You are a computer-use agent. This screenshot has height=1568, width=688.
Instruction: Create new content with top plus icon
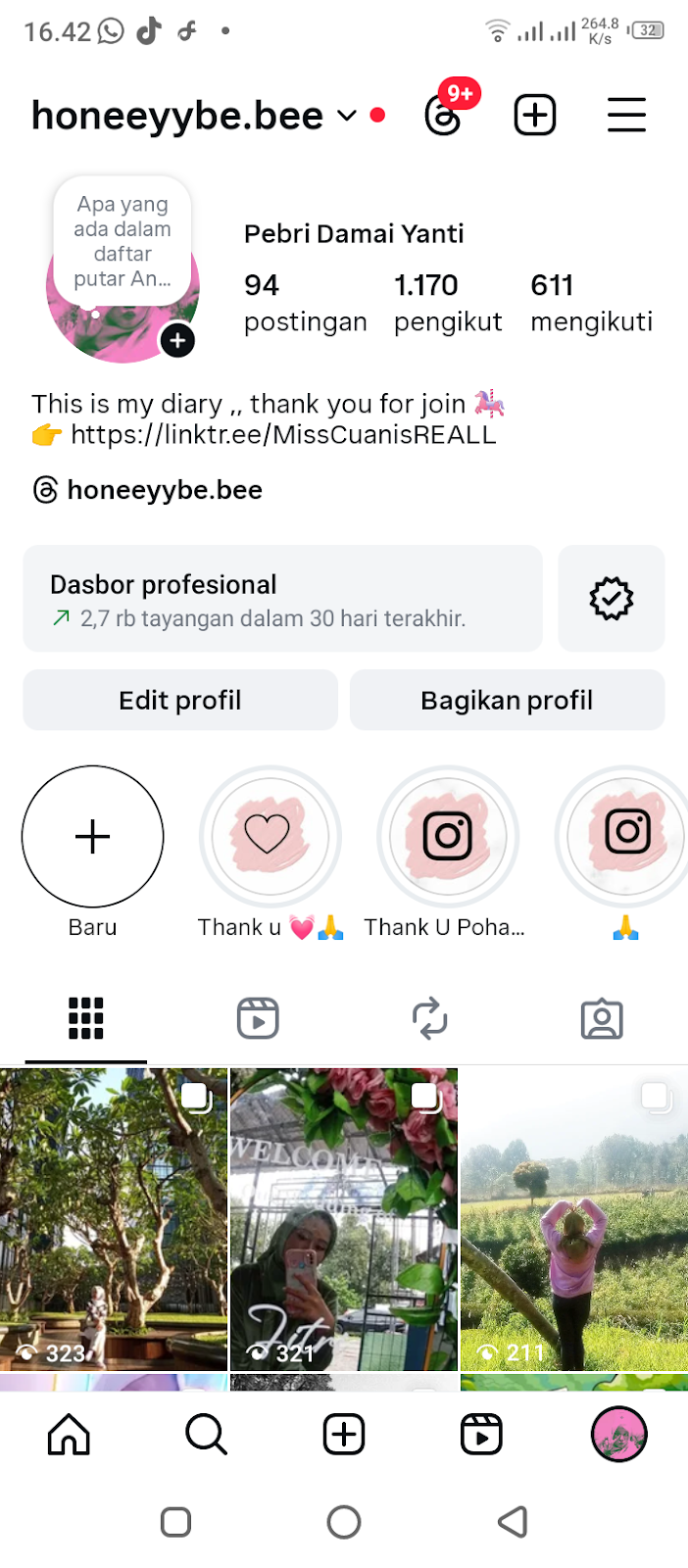(535, 116)
